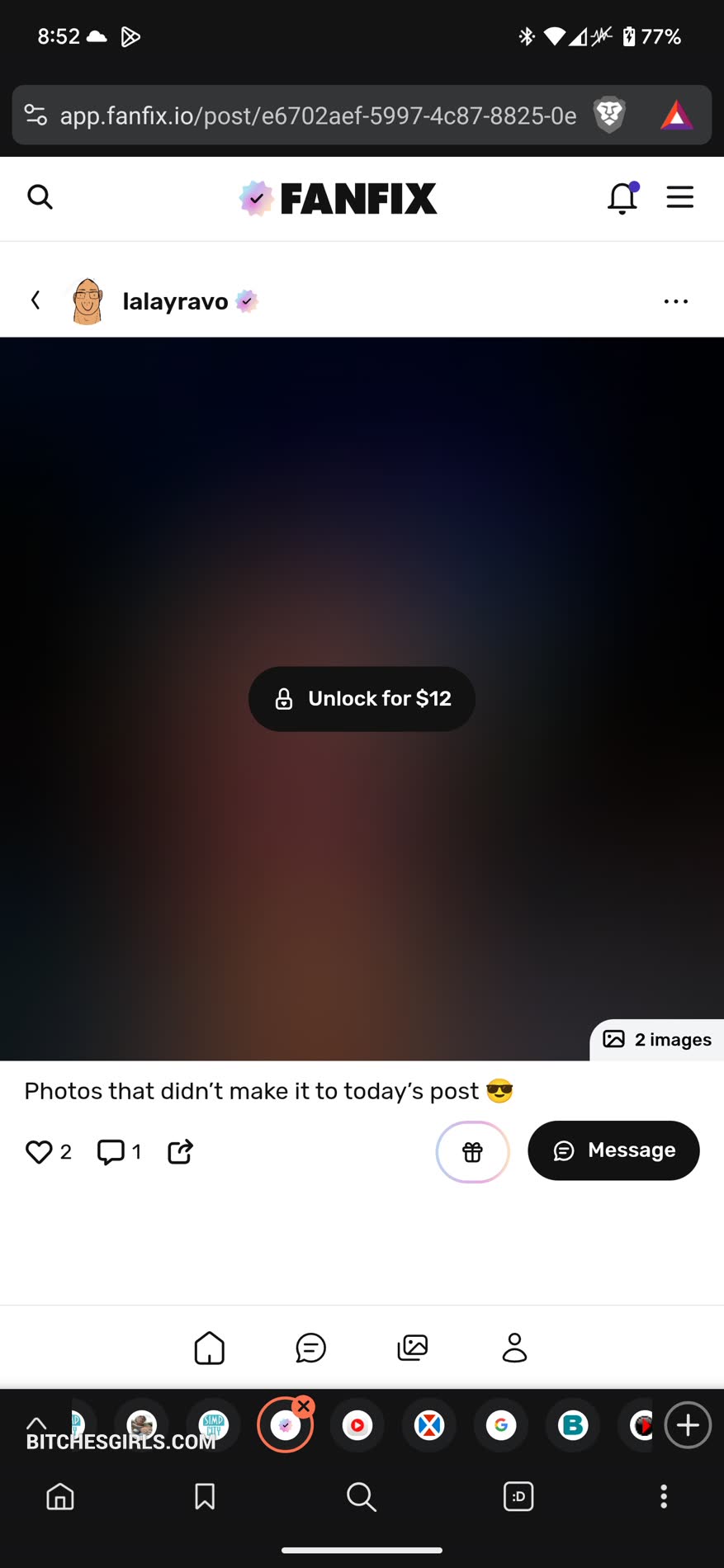
Task: Open the post's three-dot options
Action: [675, 301]
